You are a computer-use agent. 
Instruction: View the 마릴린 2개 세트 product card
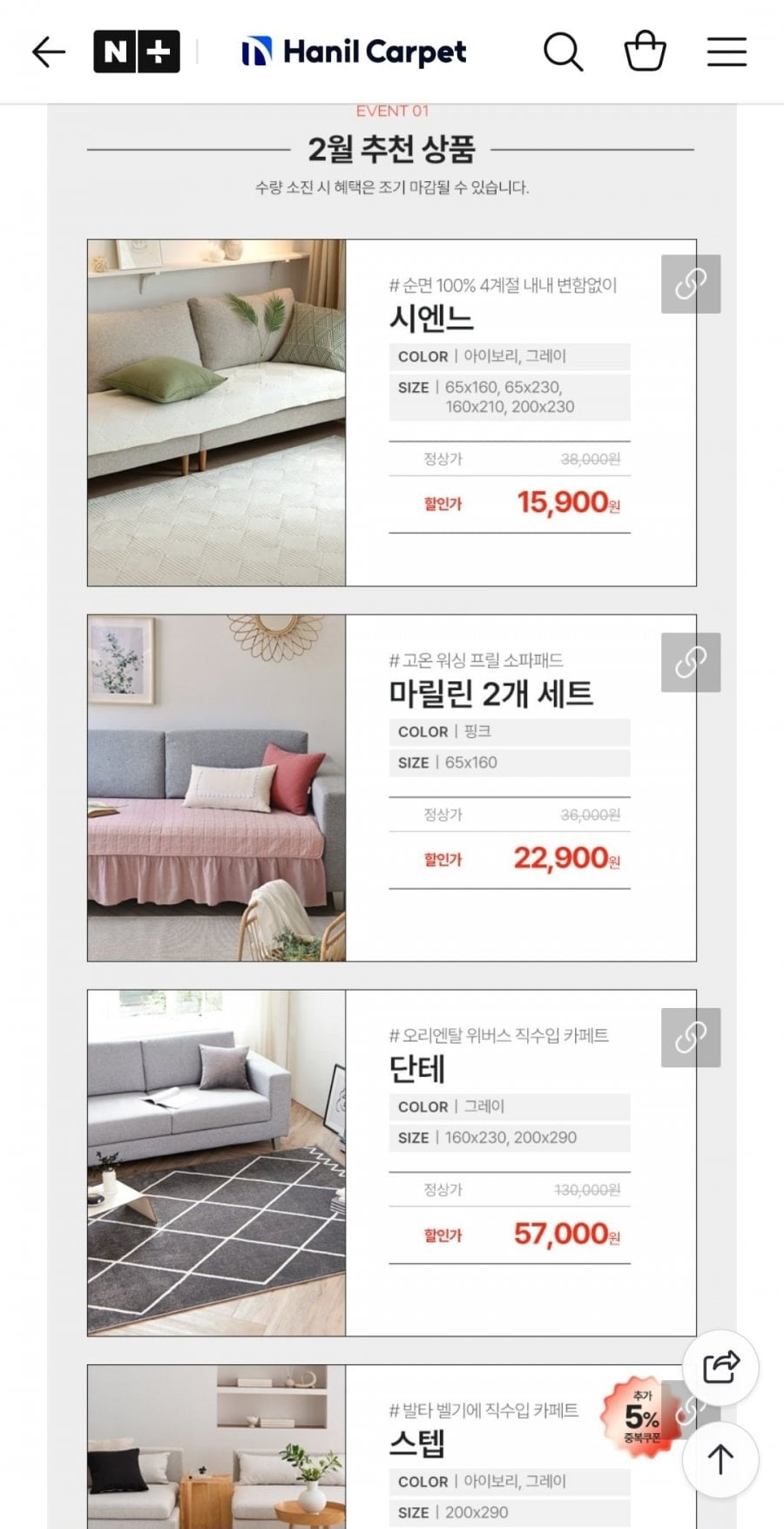point(392,788)
